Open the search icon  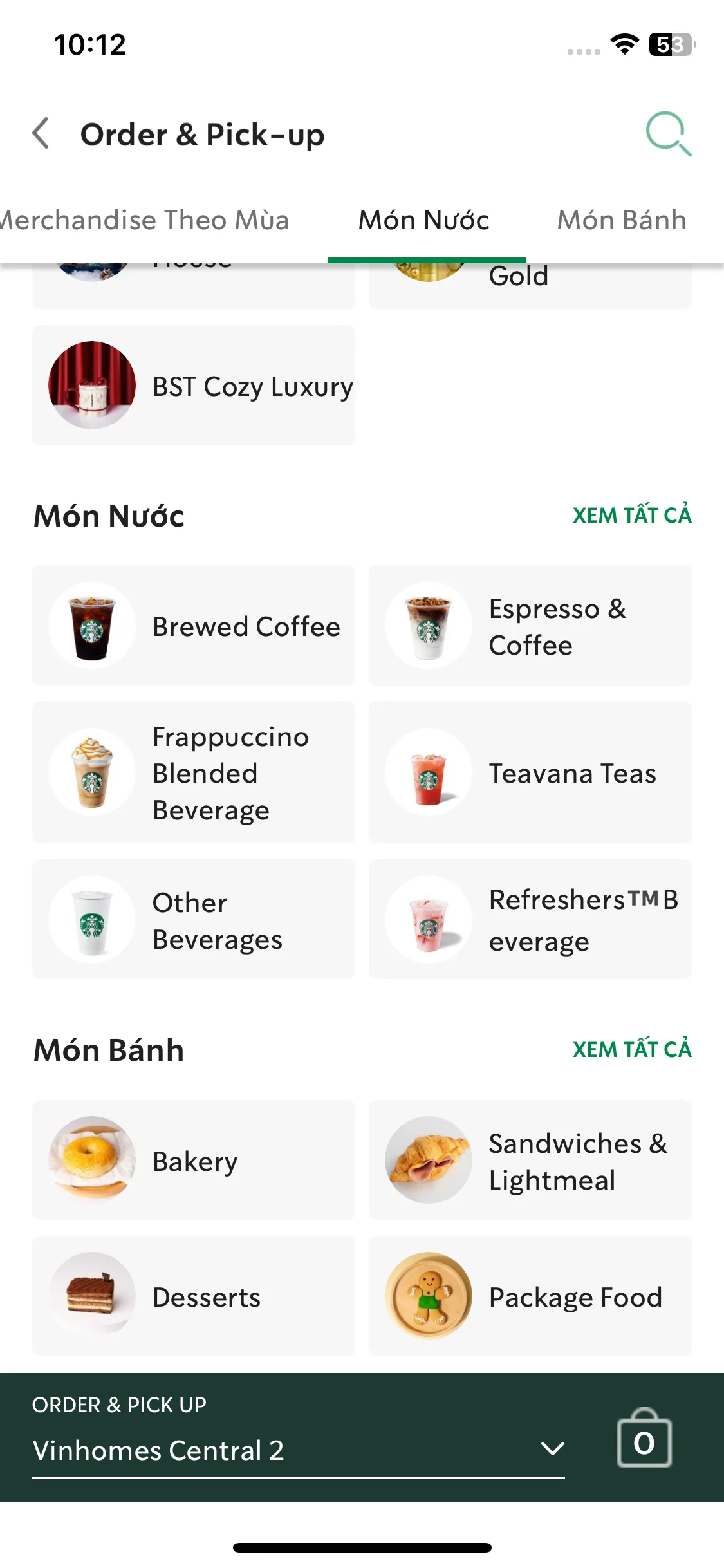[x=668, y=134]
